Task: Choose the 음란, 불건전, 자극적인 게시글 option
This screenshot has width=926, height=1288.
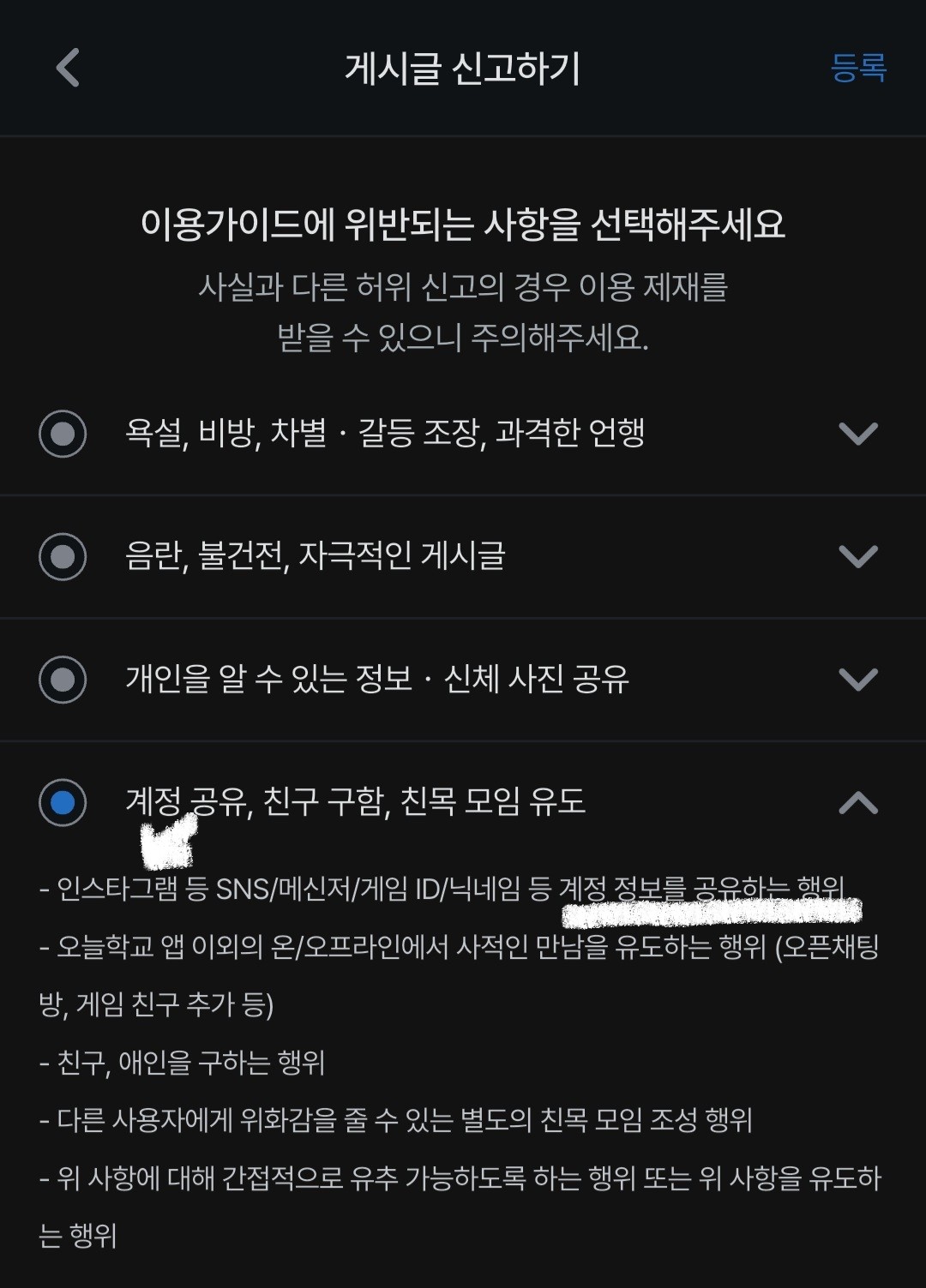Action: [x=63, y=557]
